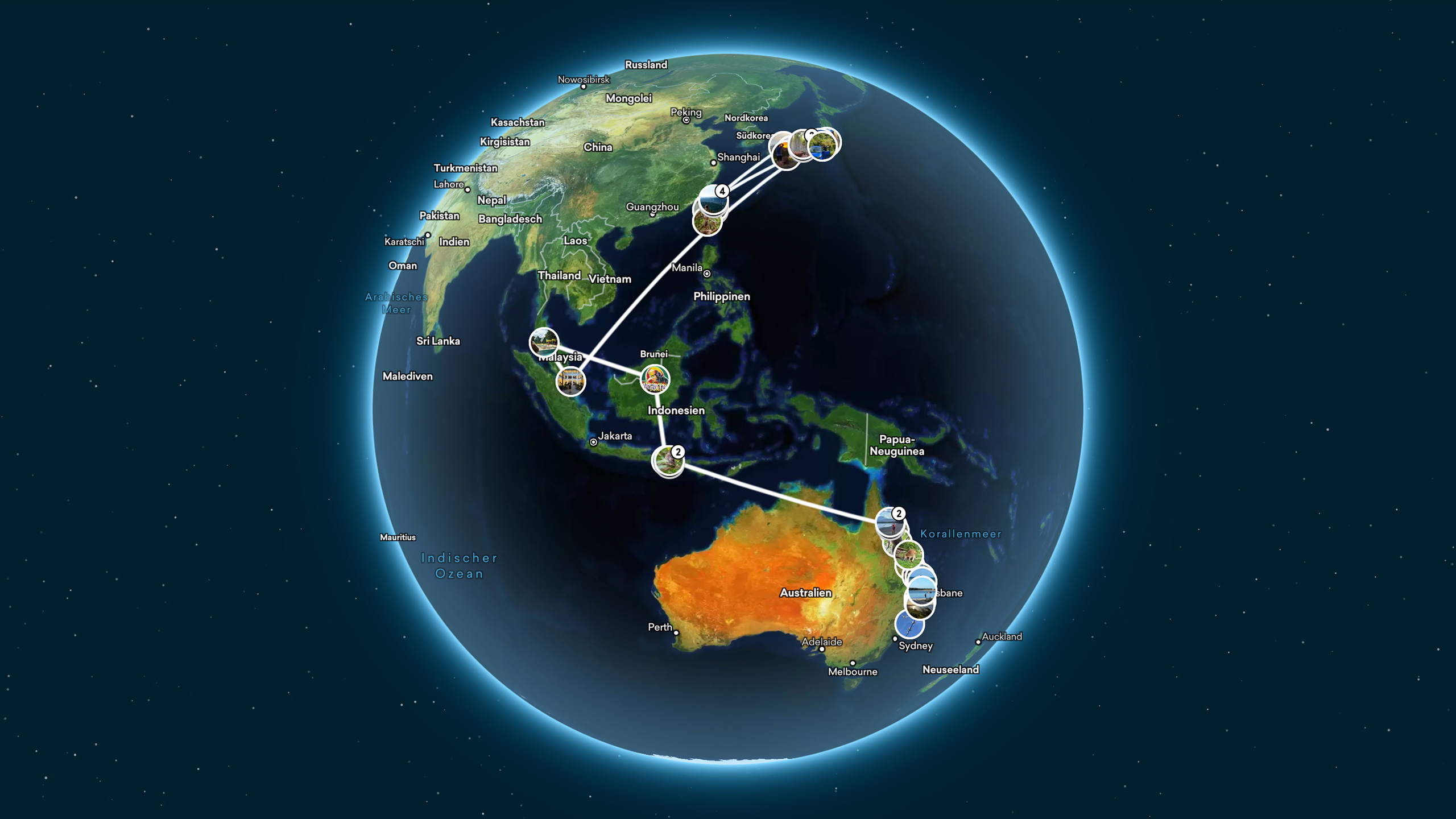Open the cluster of 4 photos near Taiwan
The width and height of the screenshot is (1456, 819).
713,199
